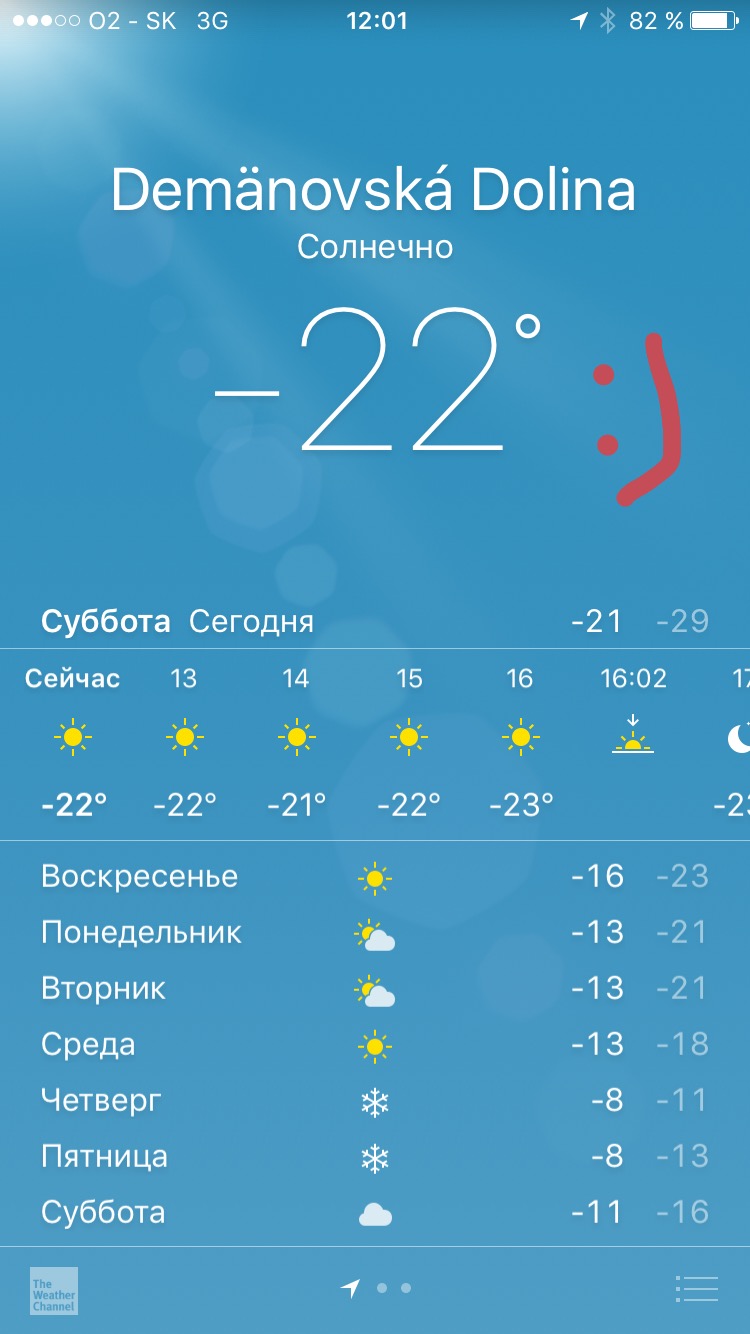750x1334 pixels.
Task: Tap the page indicator dots
Action: (x=380, y=1289)
